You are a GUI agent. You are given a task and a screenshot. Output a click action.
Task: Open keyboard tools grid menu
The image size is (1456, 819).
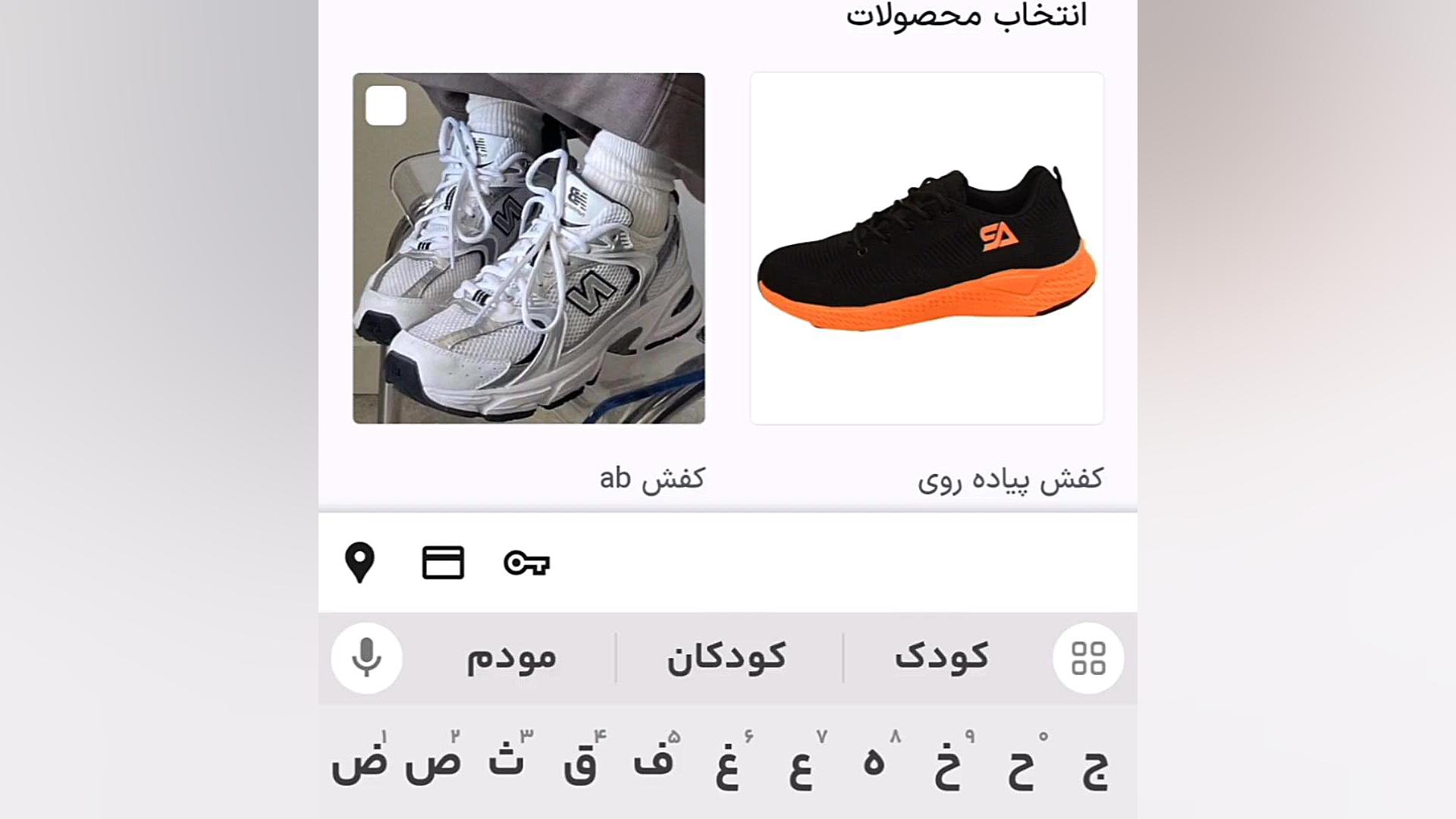(1088, 657)
